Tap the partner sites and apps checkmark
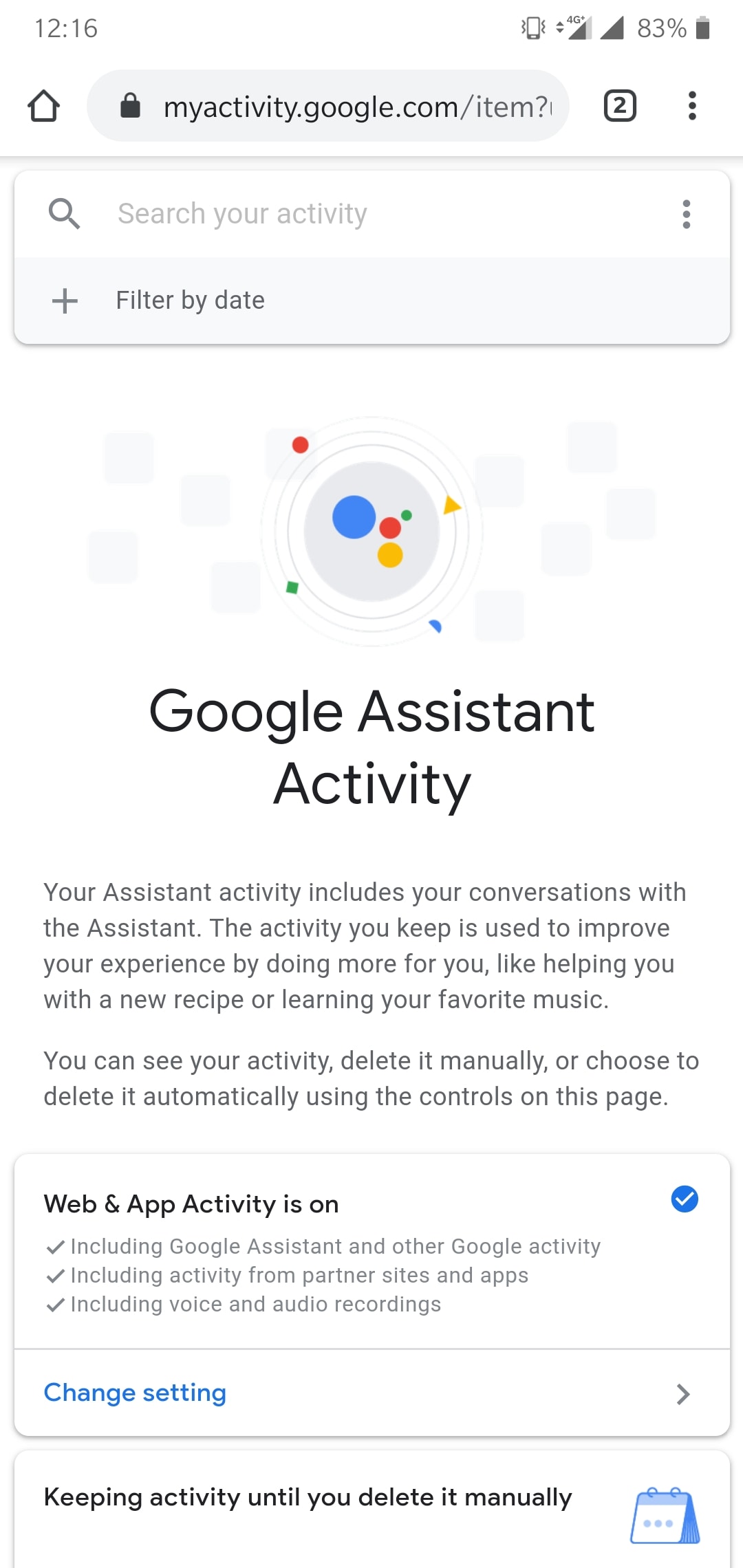The height and width of the screenshot is (1568, 743). (56, 1275)
